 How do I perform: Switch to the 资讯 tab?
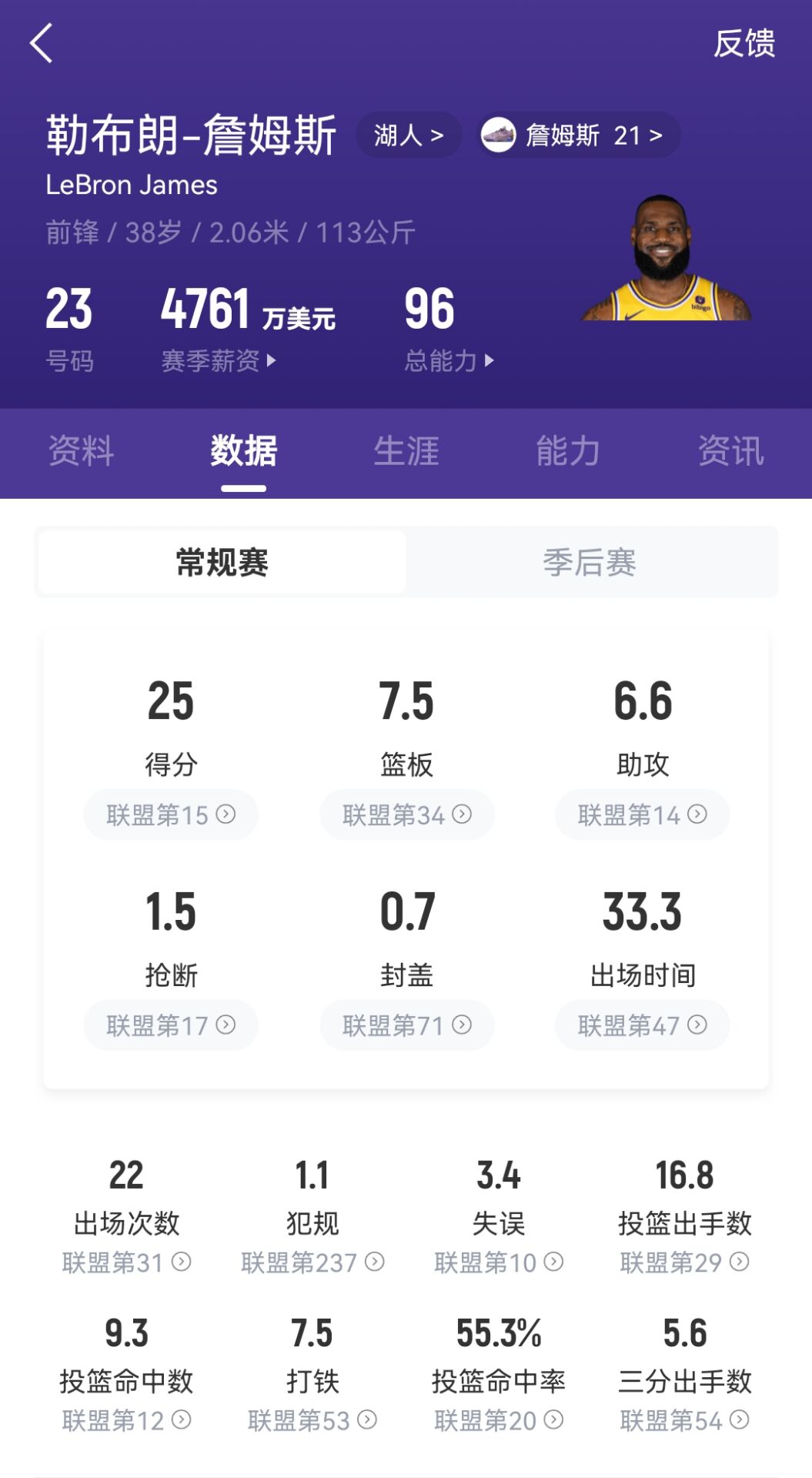tap(730, 451)
